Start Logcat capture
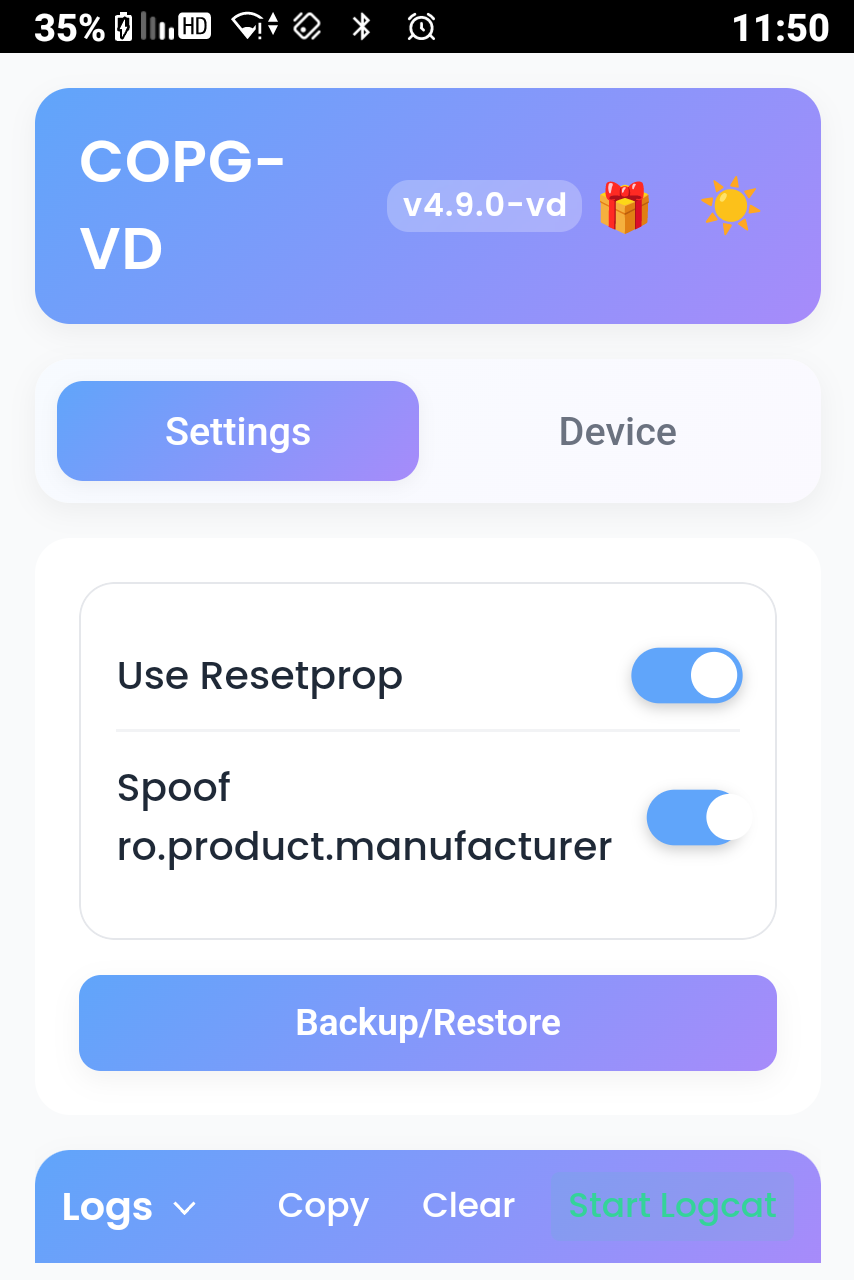The width and height of the screenshot is (854, 1280). [672, 1206]
